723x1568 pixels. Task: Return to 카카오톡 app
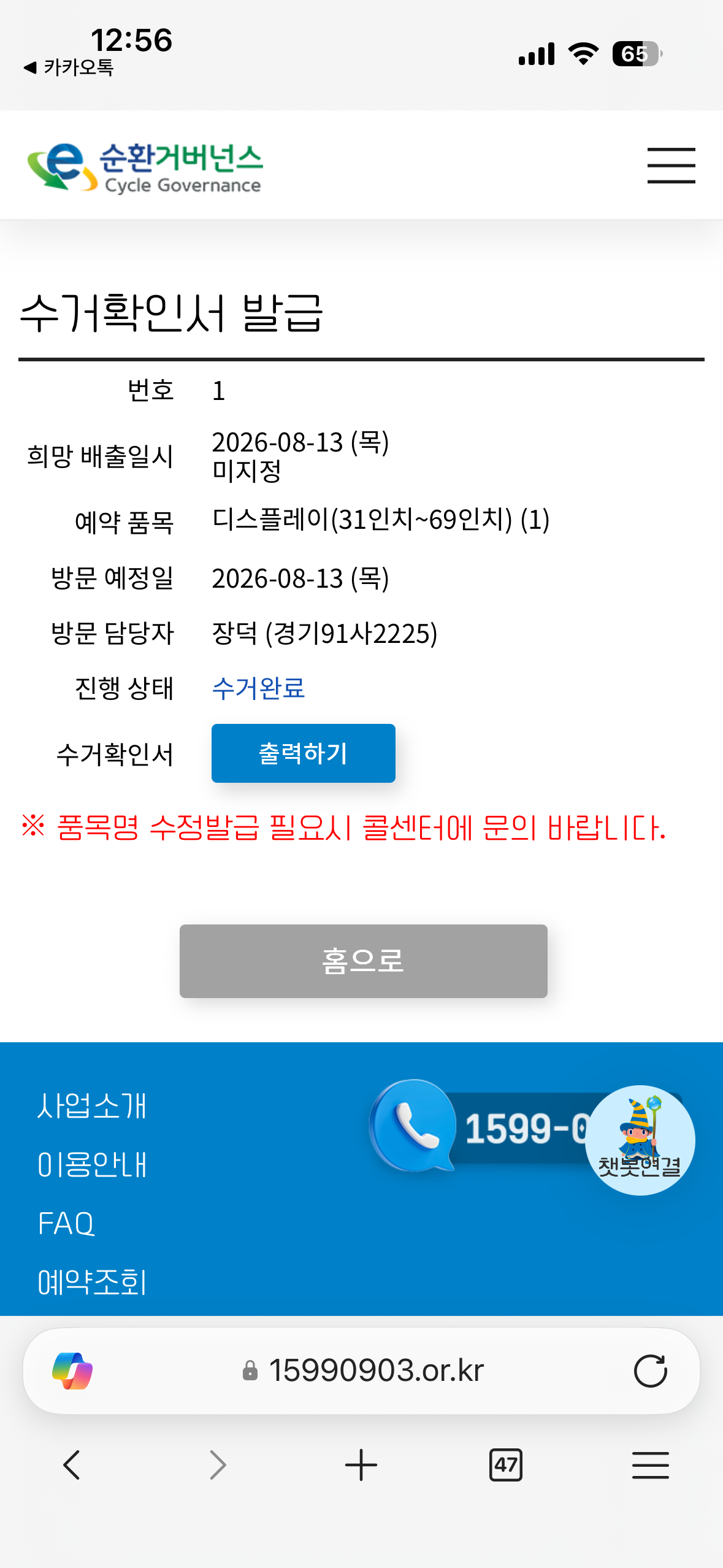click(x=68, y=67)
